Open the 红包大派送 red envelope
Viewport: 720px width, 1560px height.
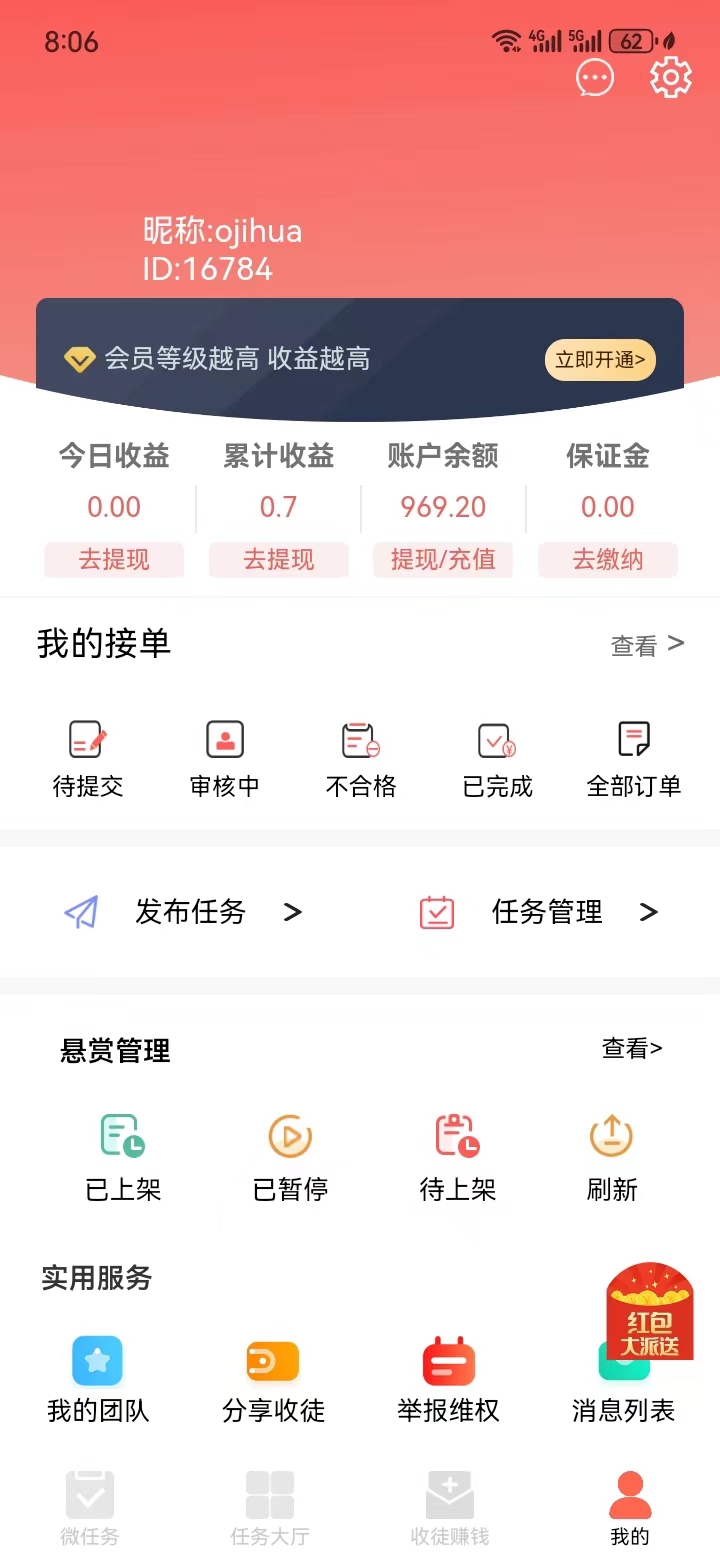pyautogui.click(x=650, y=1310)
